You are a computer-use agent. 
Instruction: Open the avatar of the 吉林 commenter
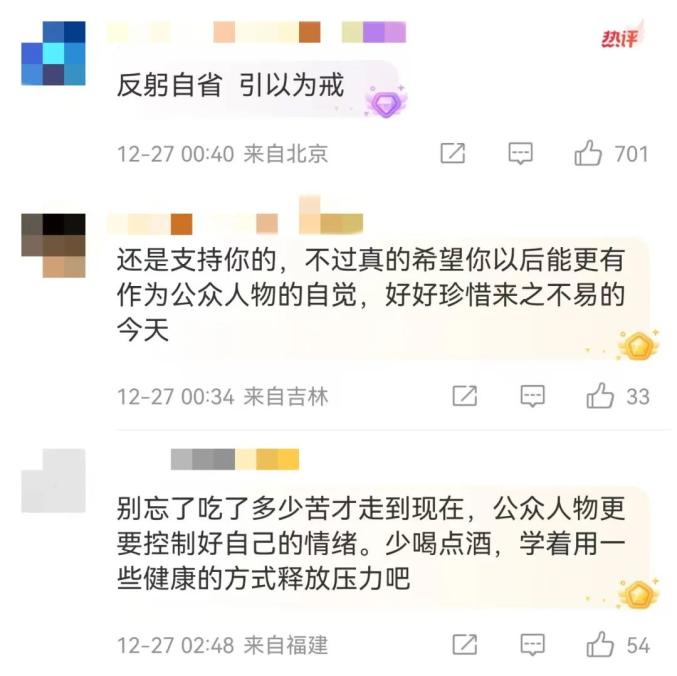point(53,245)
